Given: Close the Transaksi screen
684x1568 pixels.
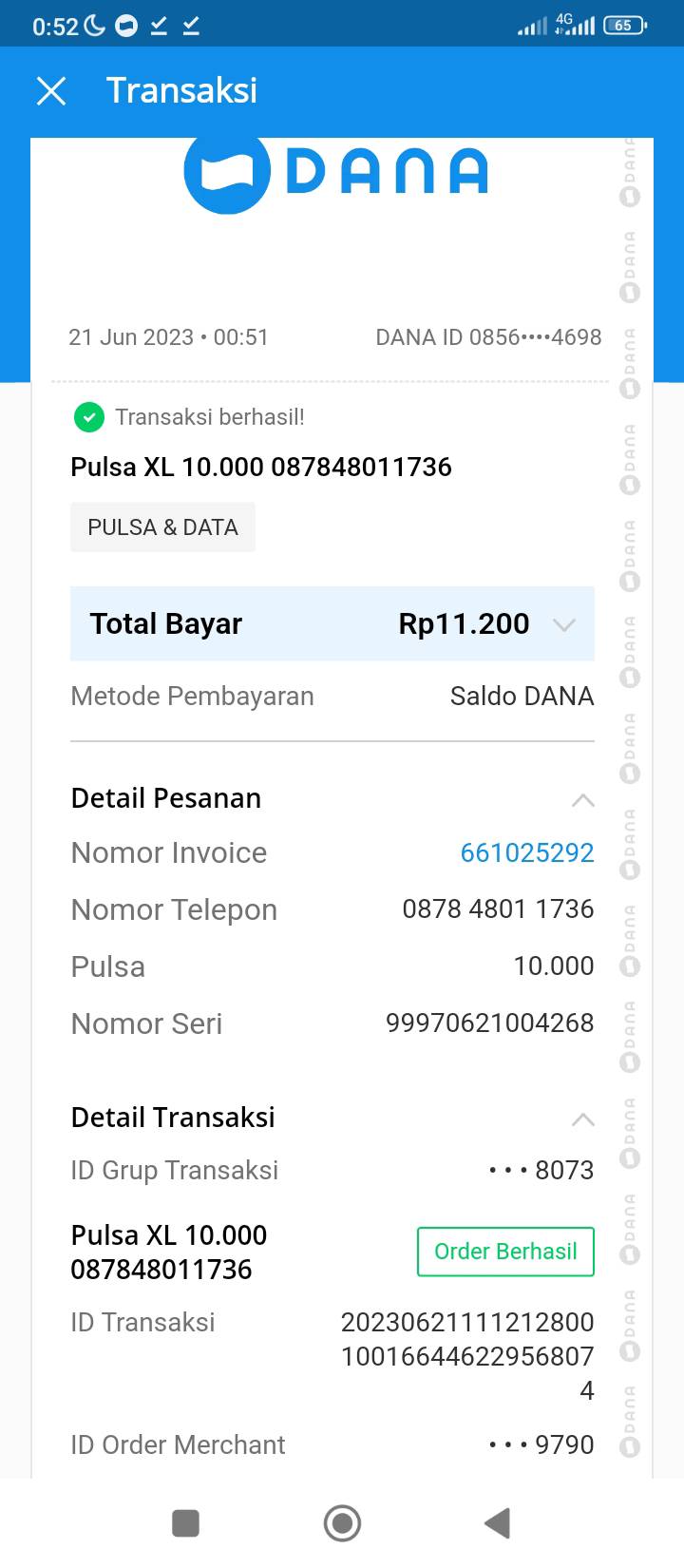Looking at the screenshot, I should click(51, 91).
